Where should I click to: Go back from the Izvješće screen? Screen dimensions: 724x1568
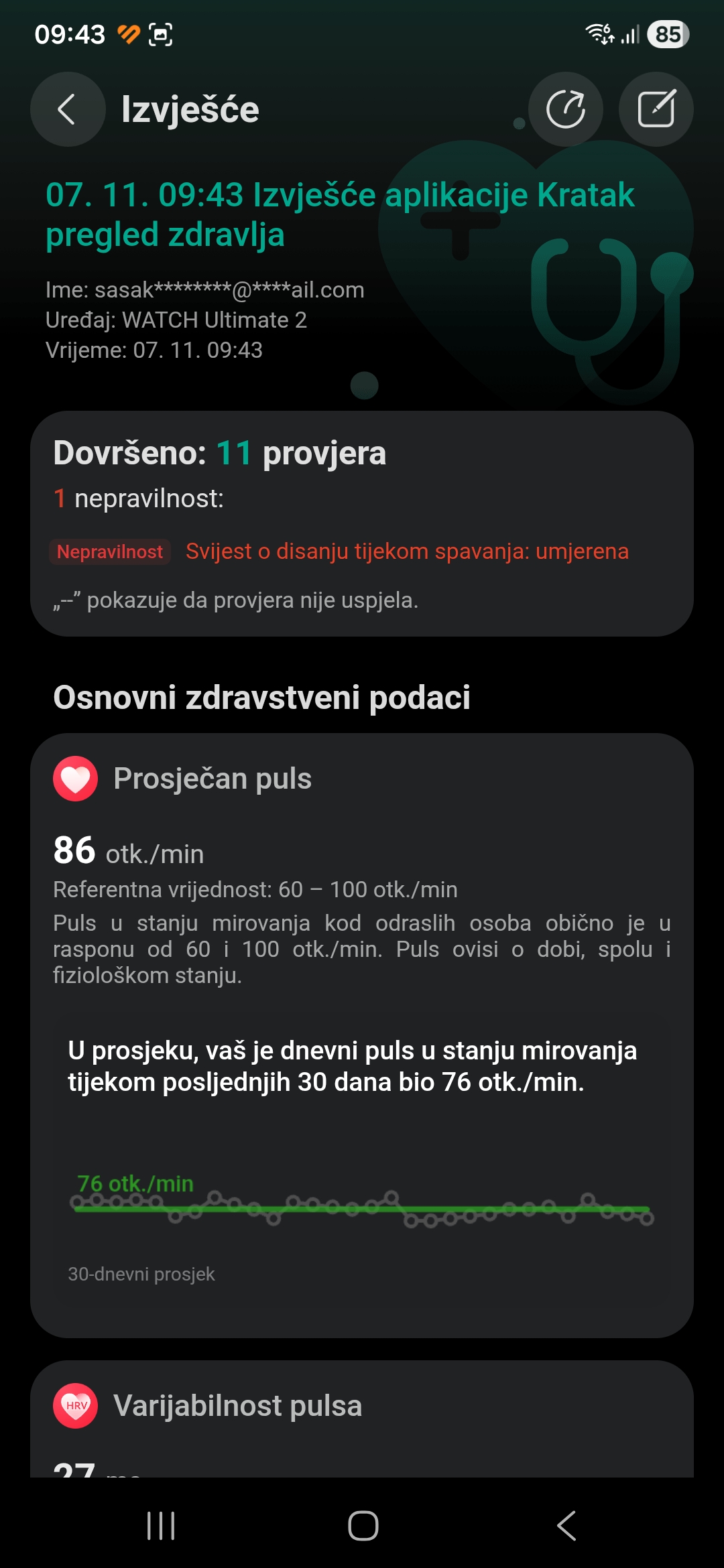[x=67, y=109]
